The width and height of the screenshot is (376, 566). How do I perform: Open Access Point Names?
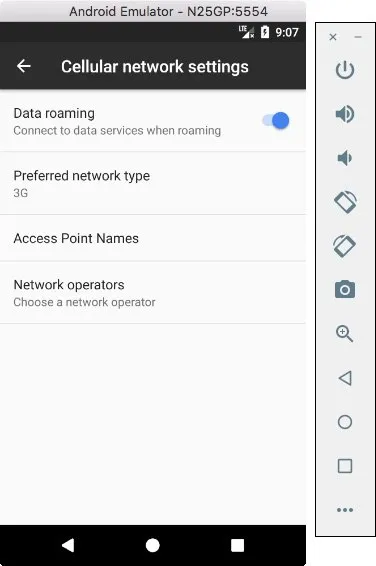[x=153, y=238]
